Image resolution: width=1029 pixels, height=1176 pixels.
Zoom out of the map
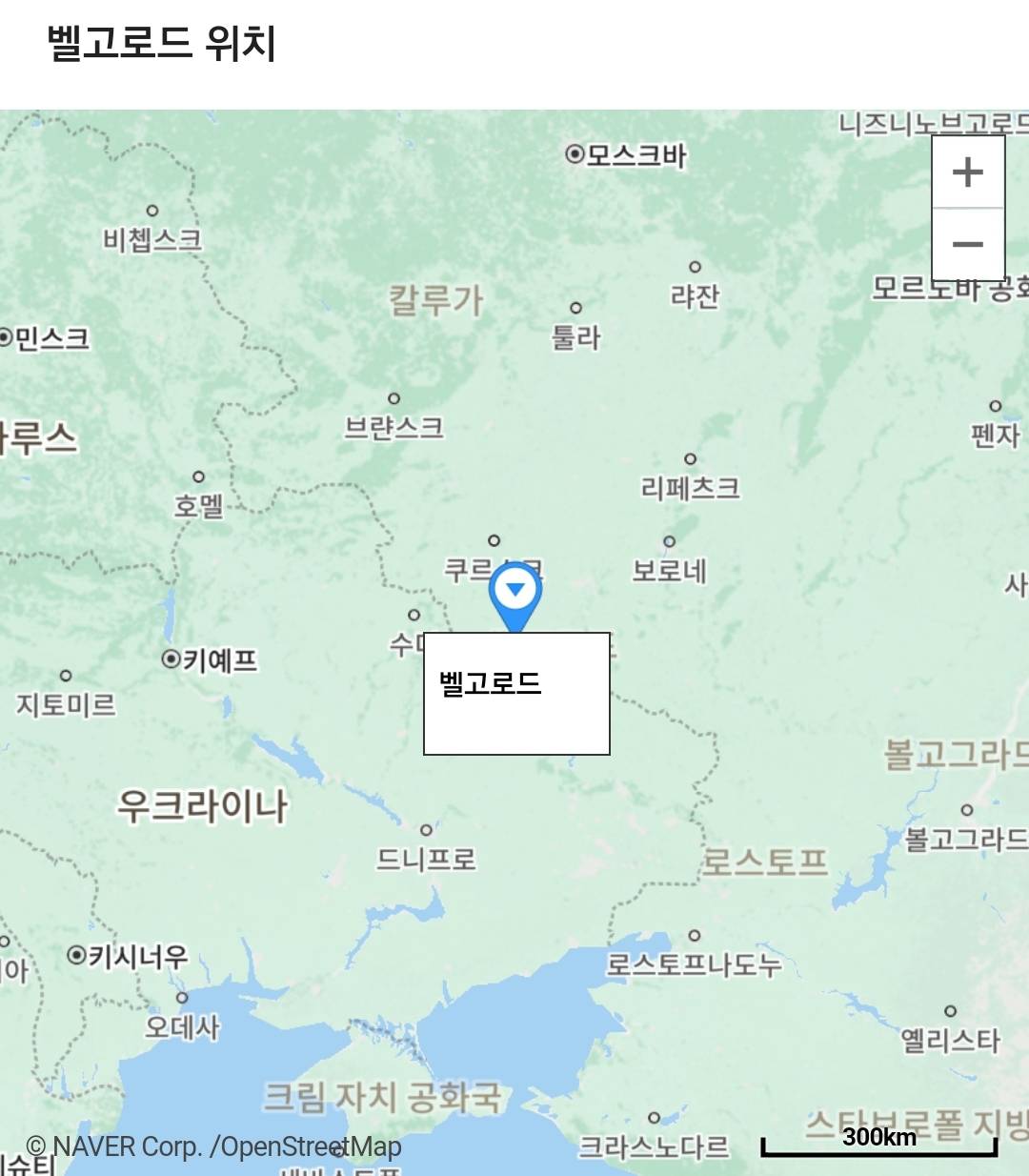[967, 244]
